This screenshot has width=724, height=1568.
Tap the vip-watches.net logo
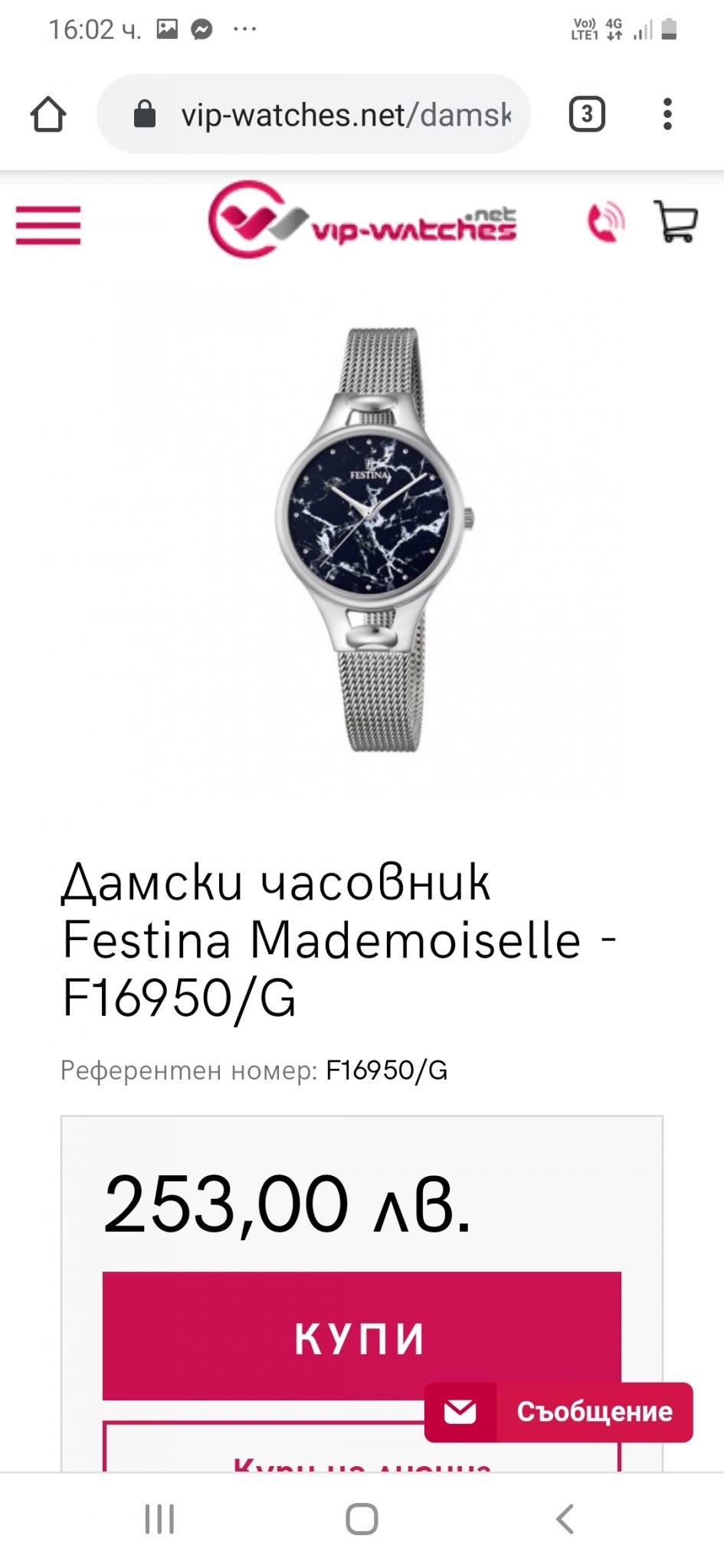click(362, 220)
